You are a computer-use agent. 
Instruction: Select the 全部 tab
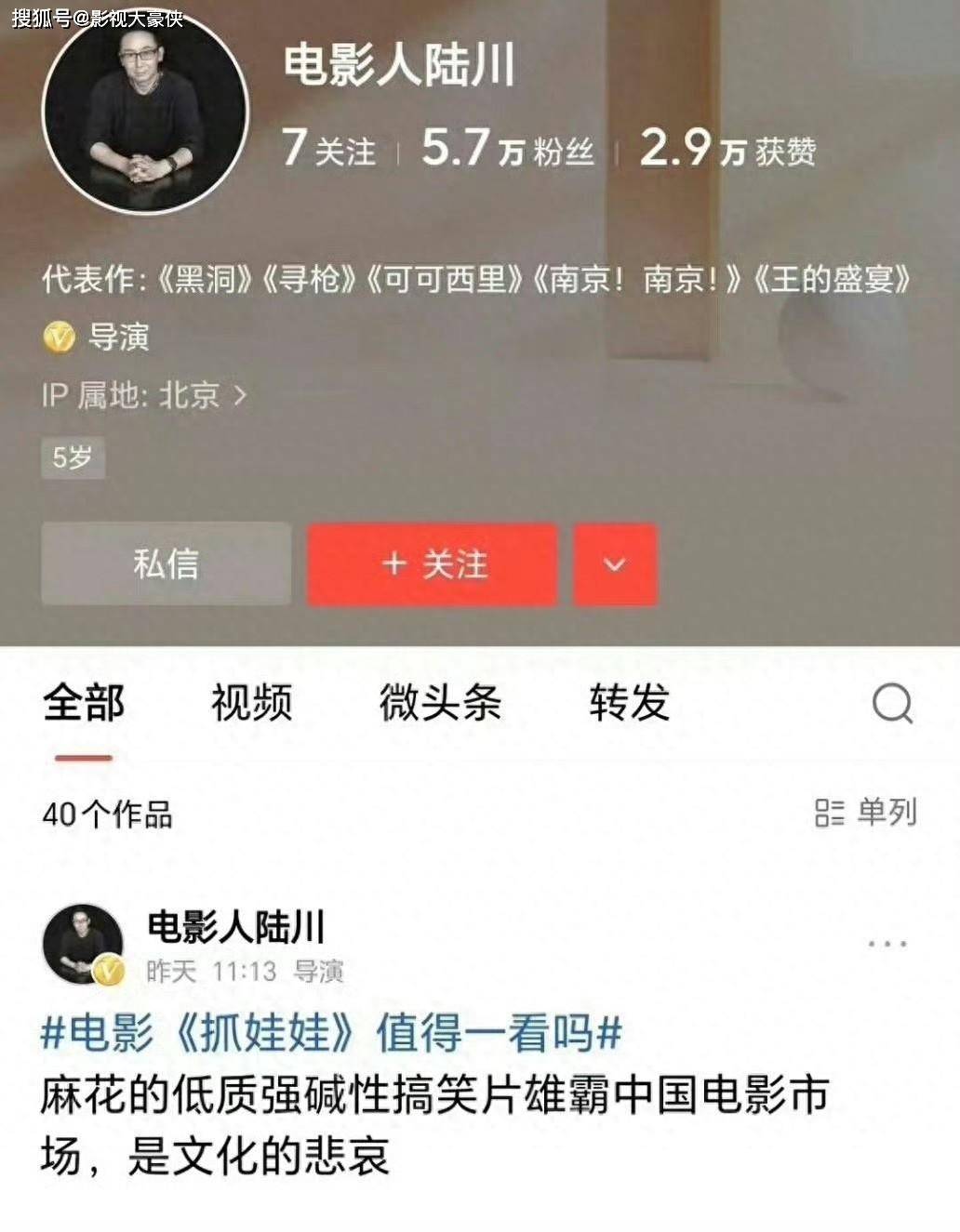83,702
